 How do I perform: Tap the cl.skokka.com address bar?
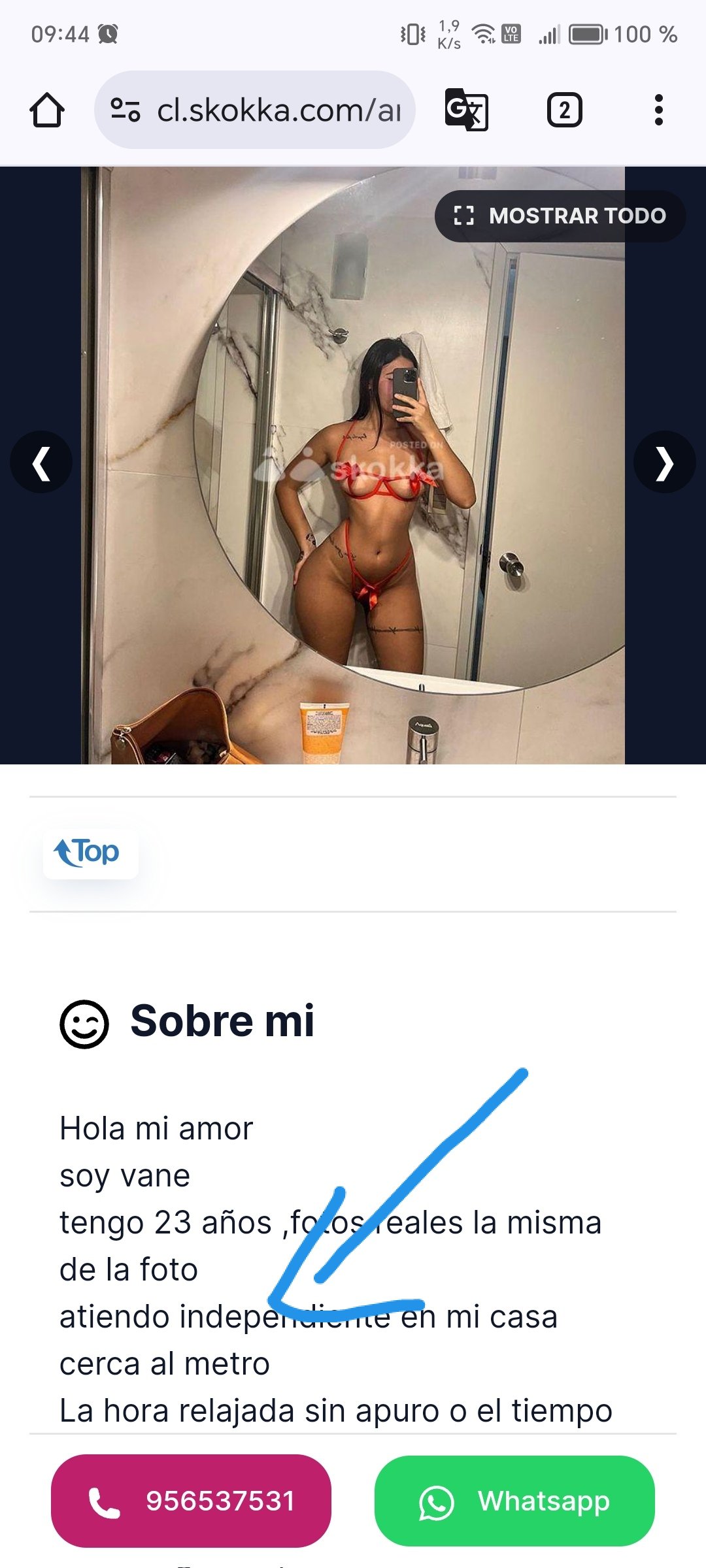255,110
